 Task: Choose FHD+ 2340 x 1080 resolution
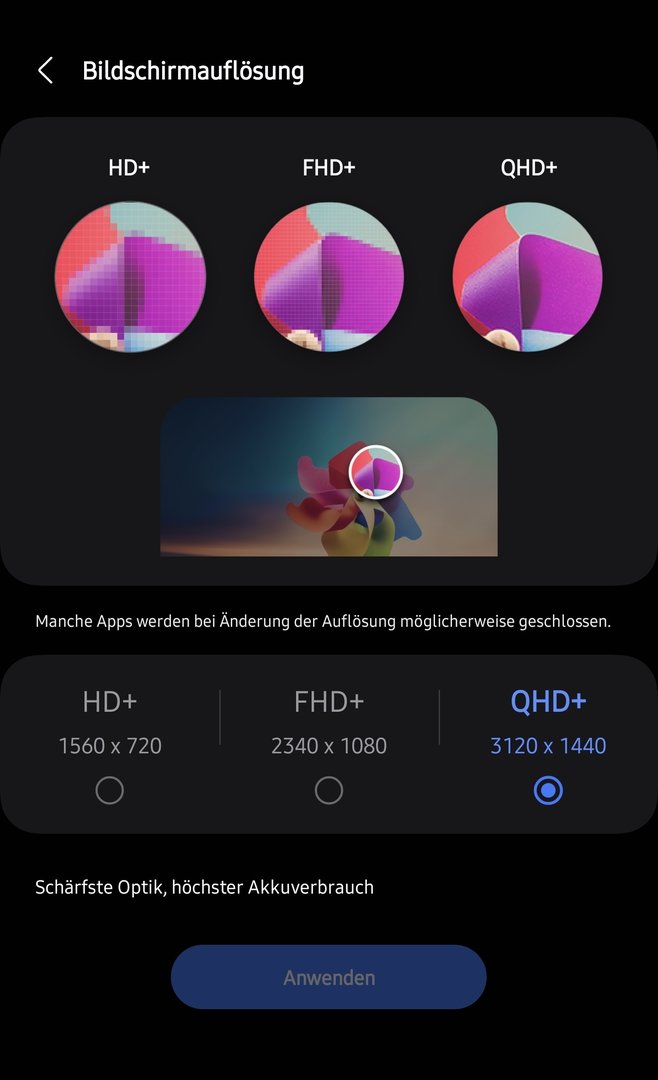pyautogui.click(x=329, y=790)
